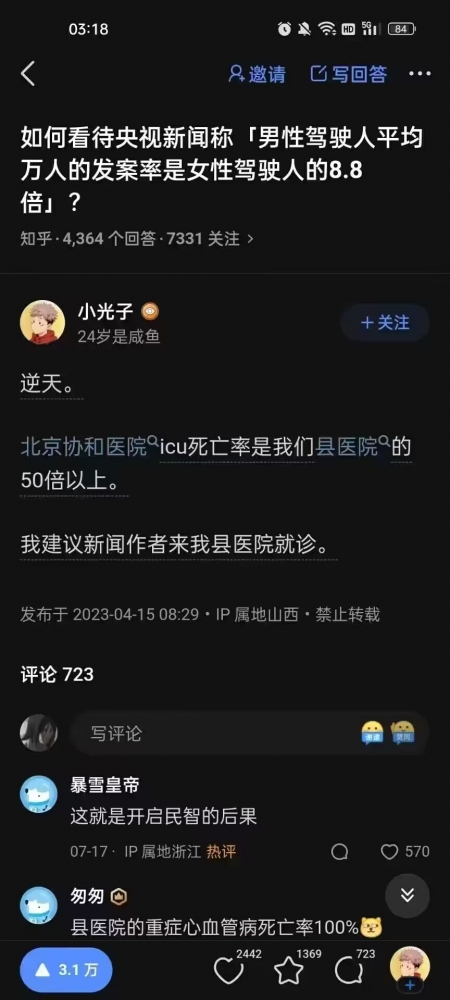
Task: Tap the 写评论 comment input box
Action: pyautogui.click(x=249, y=733)
